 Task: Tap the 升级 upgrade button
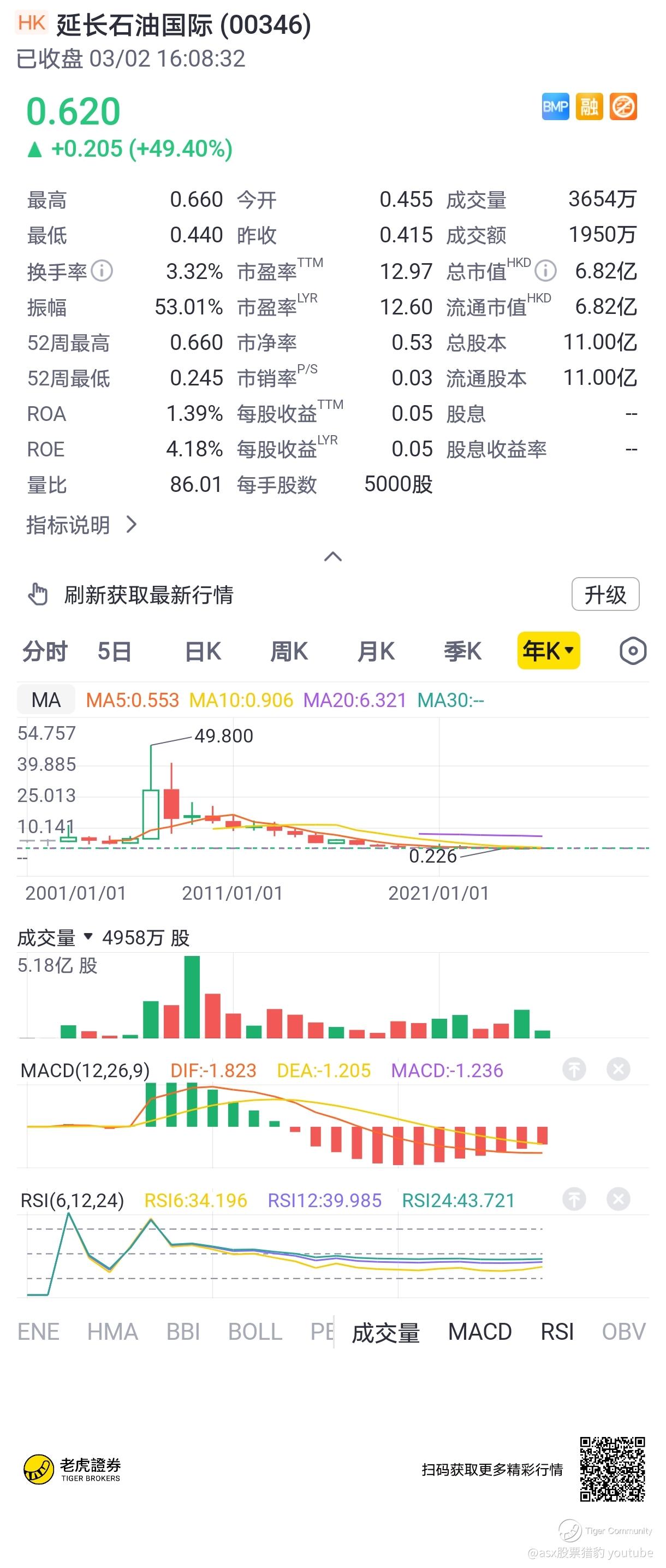[x=605, y=594]
